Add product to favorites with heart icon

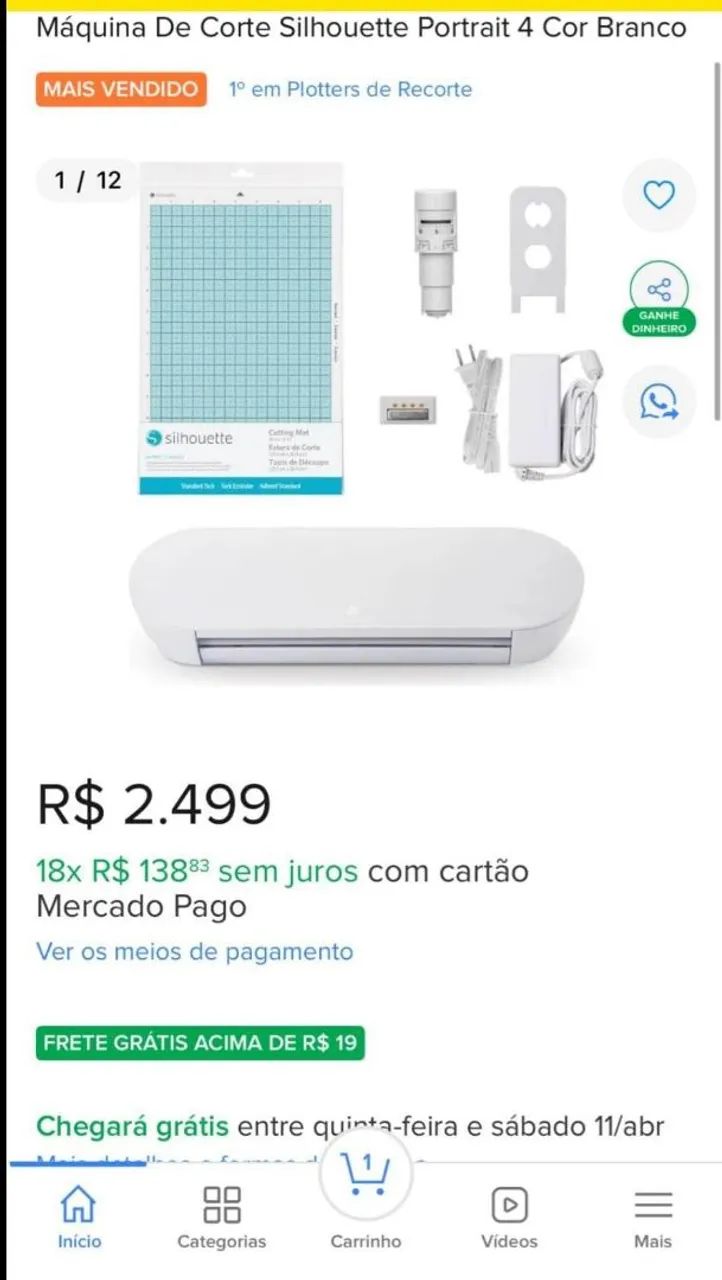coord(658,195)
